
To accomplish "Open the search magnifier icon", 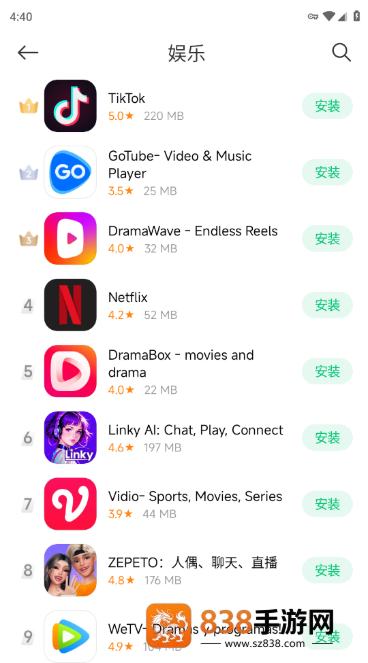I will pyautogui.click(x=341, y=53).
